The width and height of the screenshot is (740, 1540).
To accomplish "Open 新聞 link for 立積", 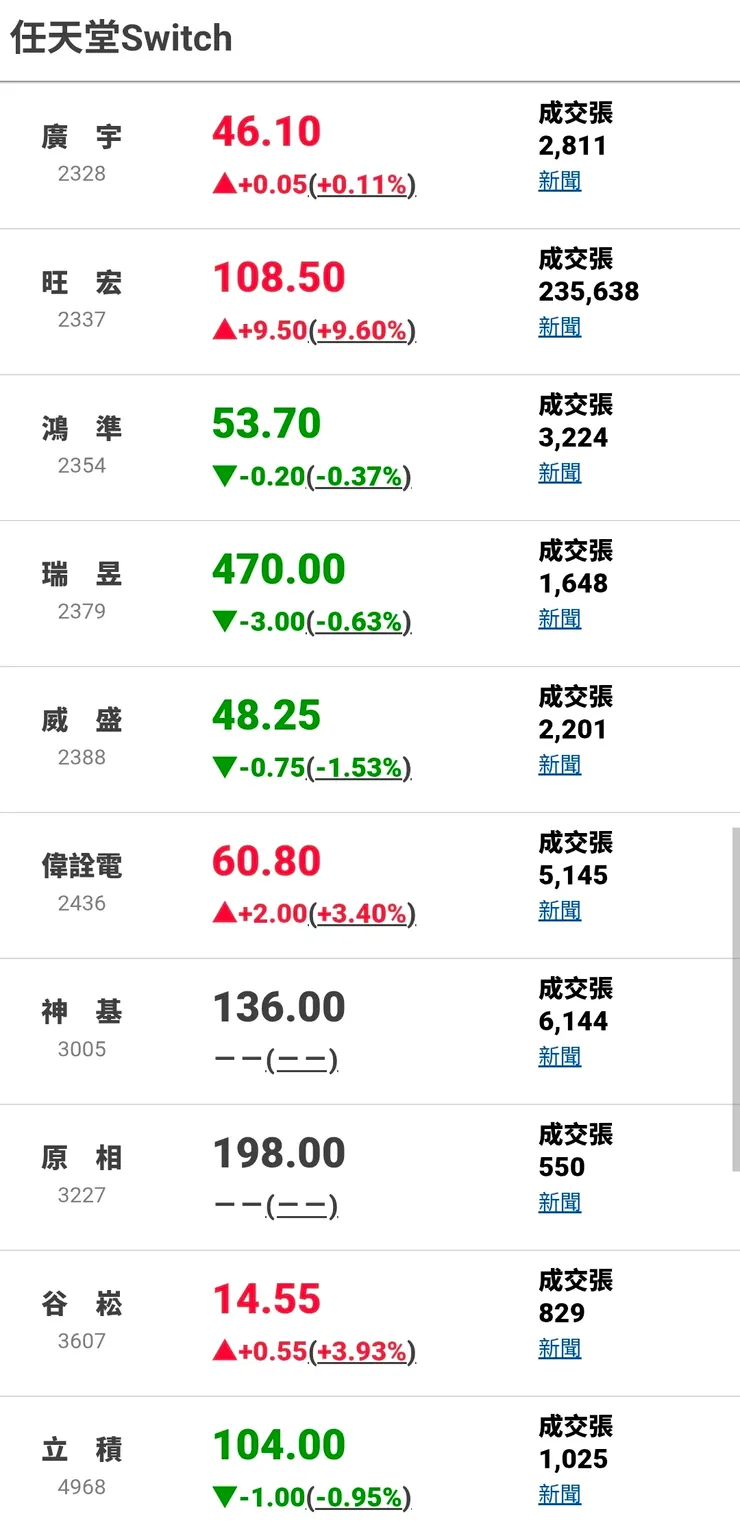I will tap(559, 1493).
